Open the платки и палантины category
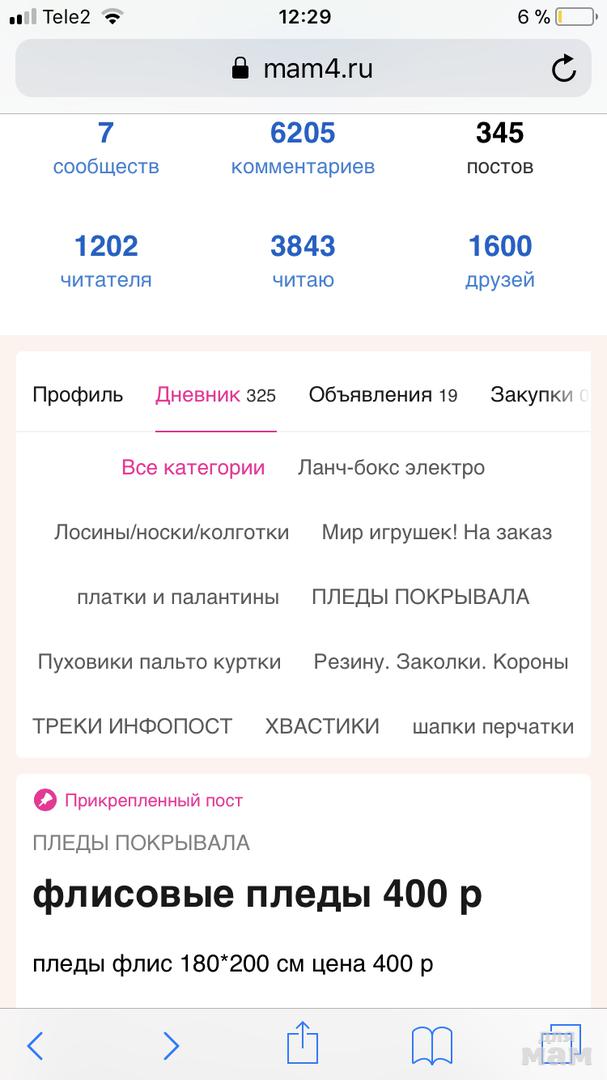 [178, 597]
